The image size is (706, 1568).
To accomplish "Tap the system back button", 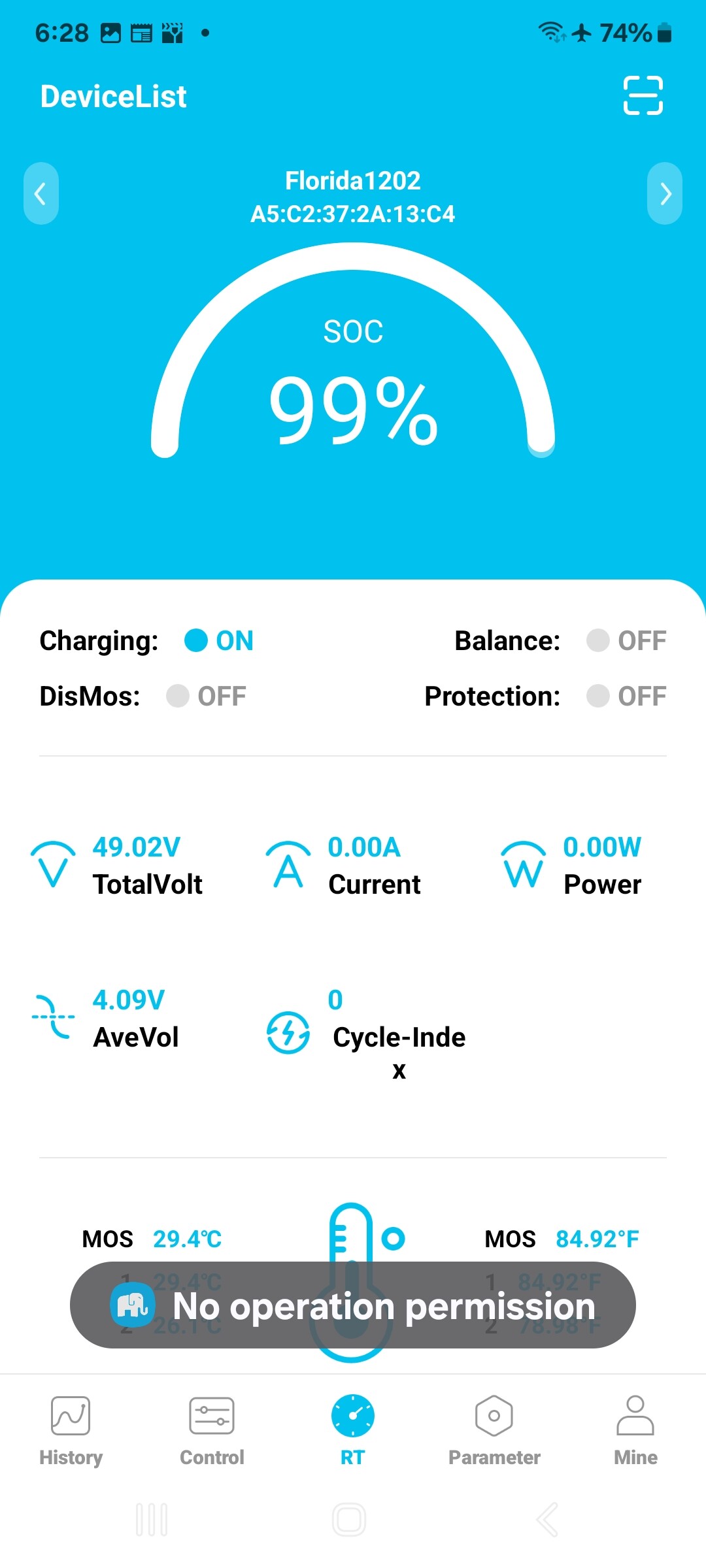I will point(548,1520).
